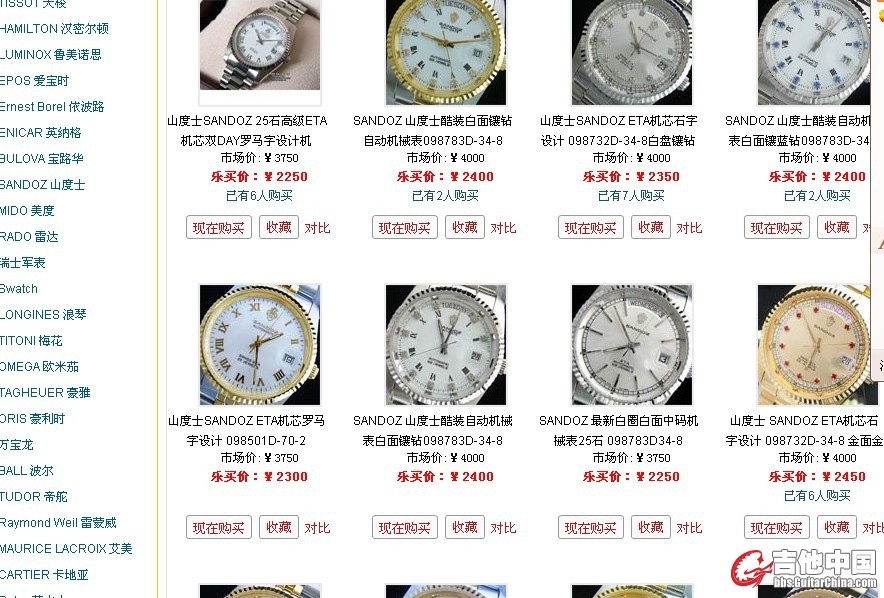884x598 pixels.
Task: Compare the 25石高级ETA SANDOZ watch
Action: coord(317,228)
